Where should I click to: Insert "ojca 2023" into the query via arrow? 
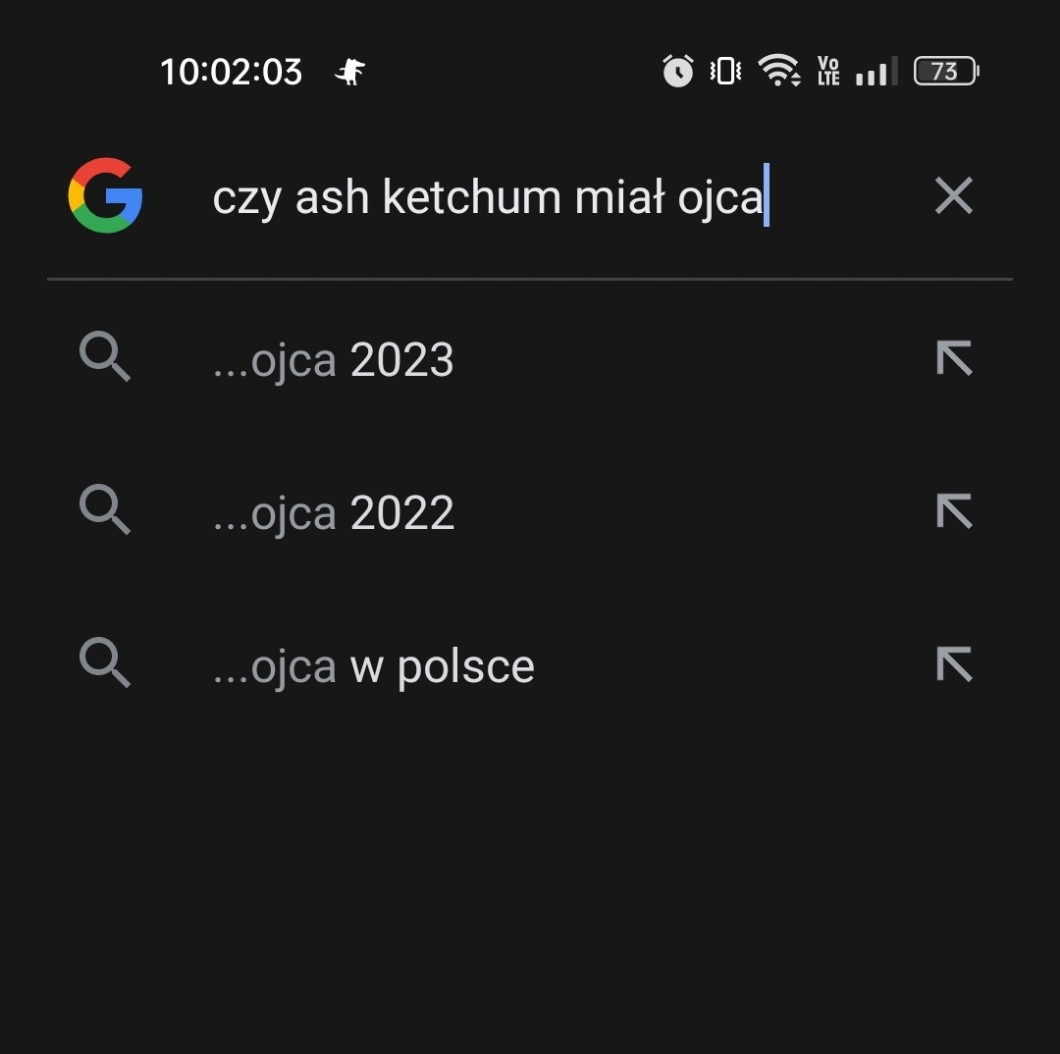pos(953,358)
